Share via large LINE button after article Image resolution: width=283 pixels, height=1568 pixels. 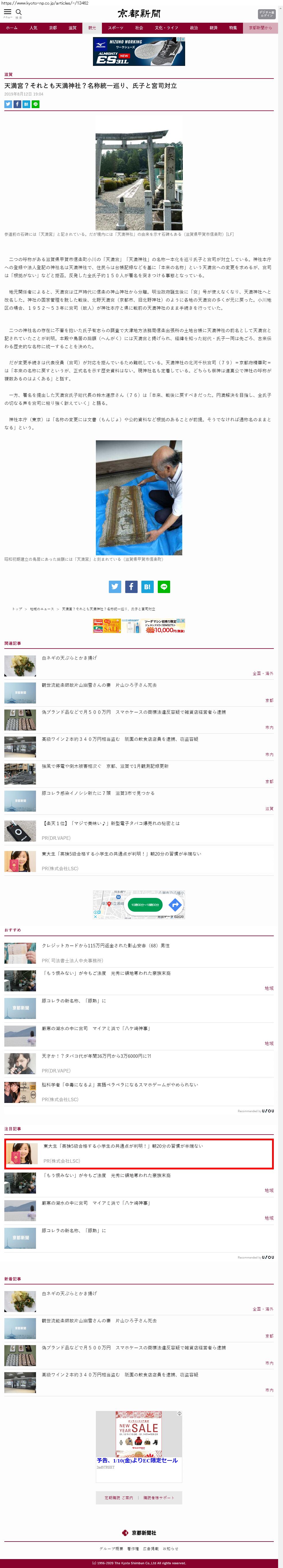click(164, 587)
